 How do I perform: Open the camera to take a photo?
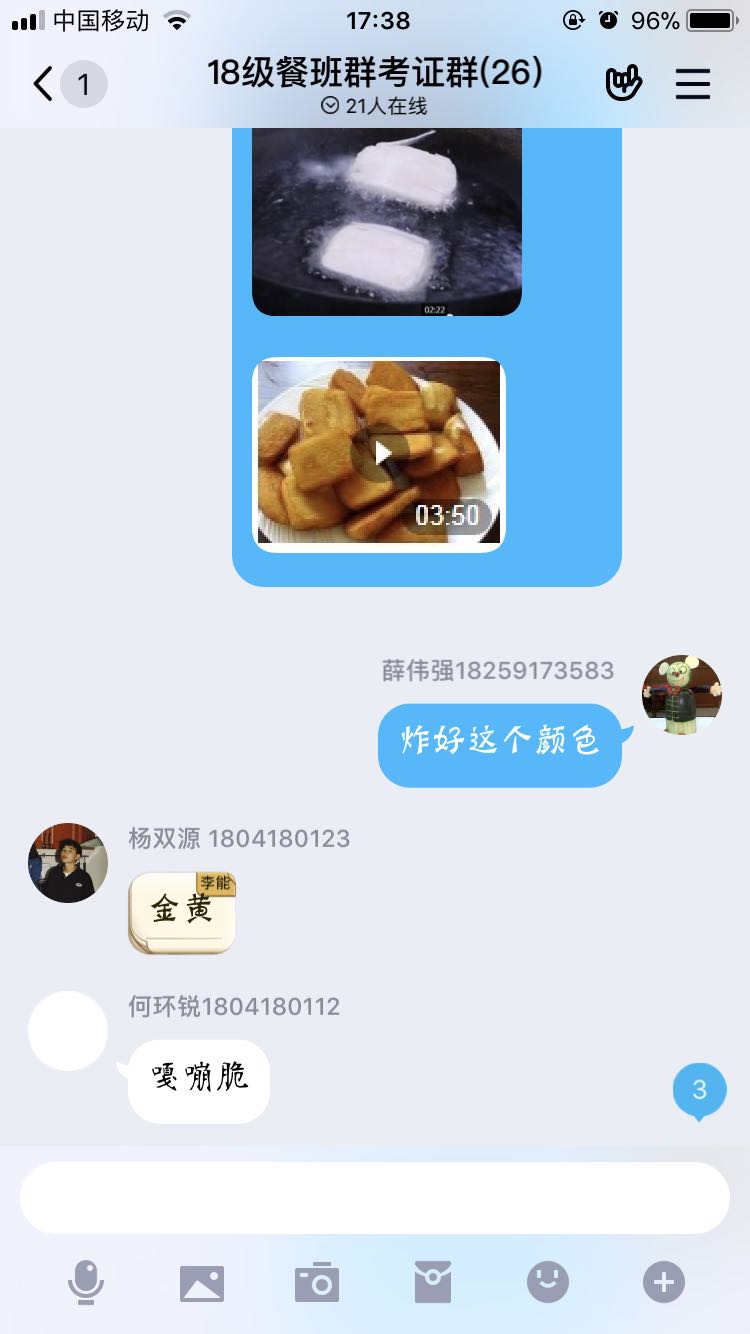point(317,1282)
